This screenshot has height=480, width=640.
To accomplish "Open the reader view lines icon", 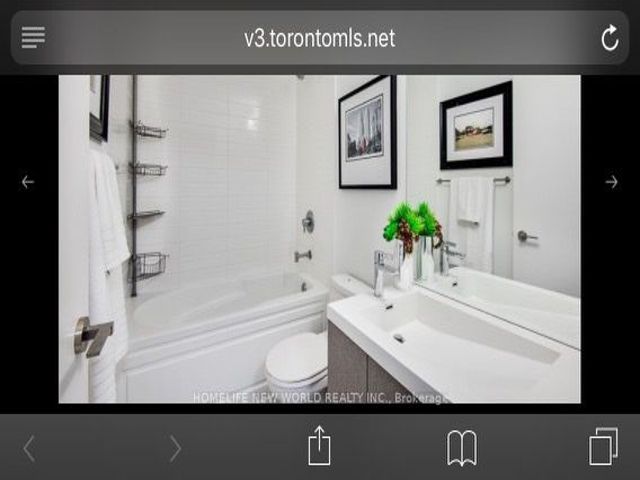I will point(33,38).
